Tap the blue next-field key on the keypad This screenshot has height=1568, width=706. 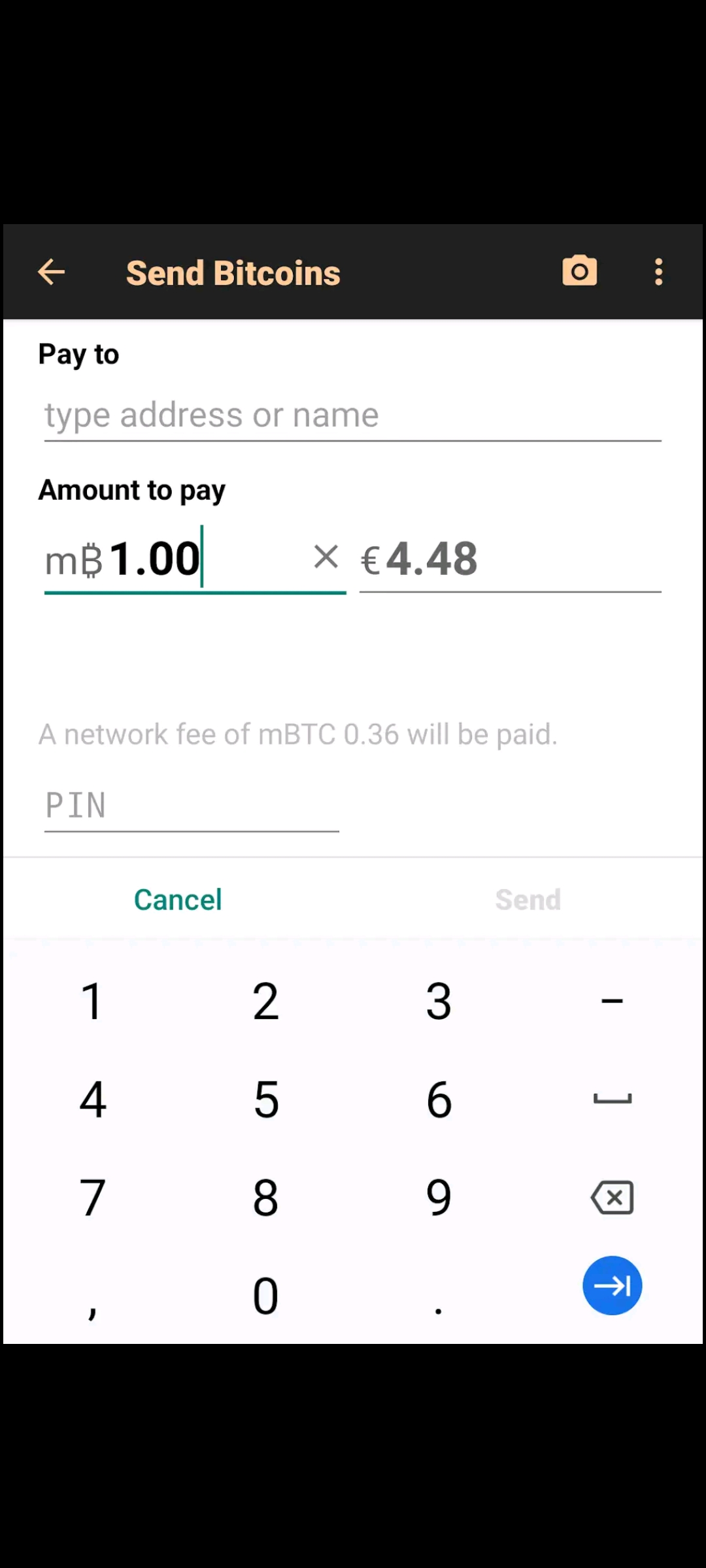point(613,1285)
